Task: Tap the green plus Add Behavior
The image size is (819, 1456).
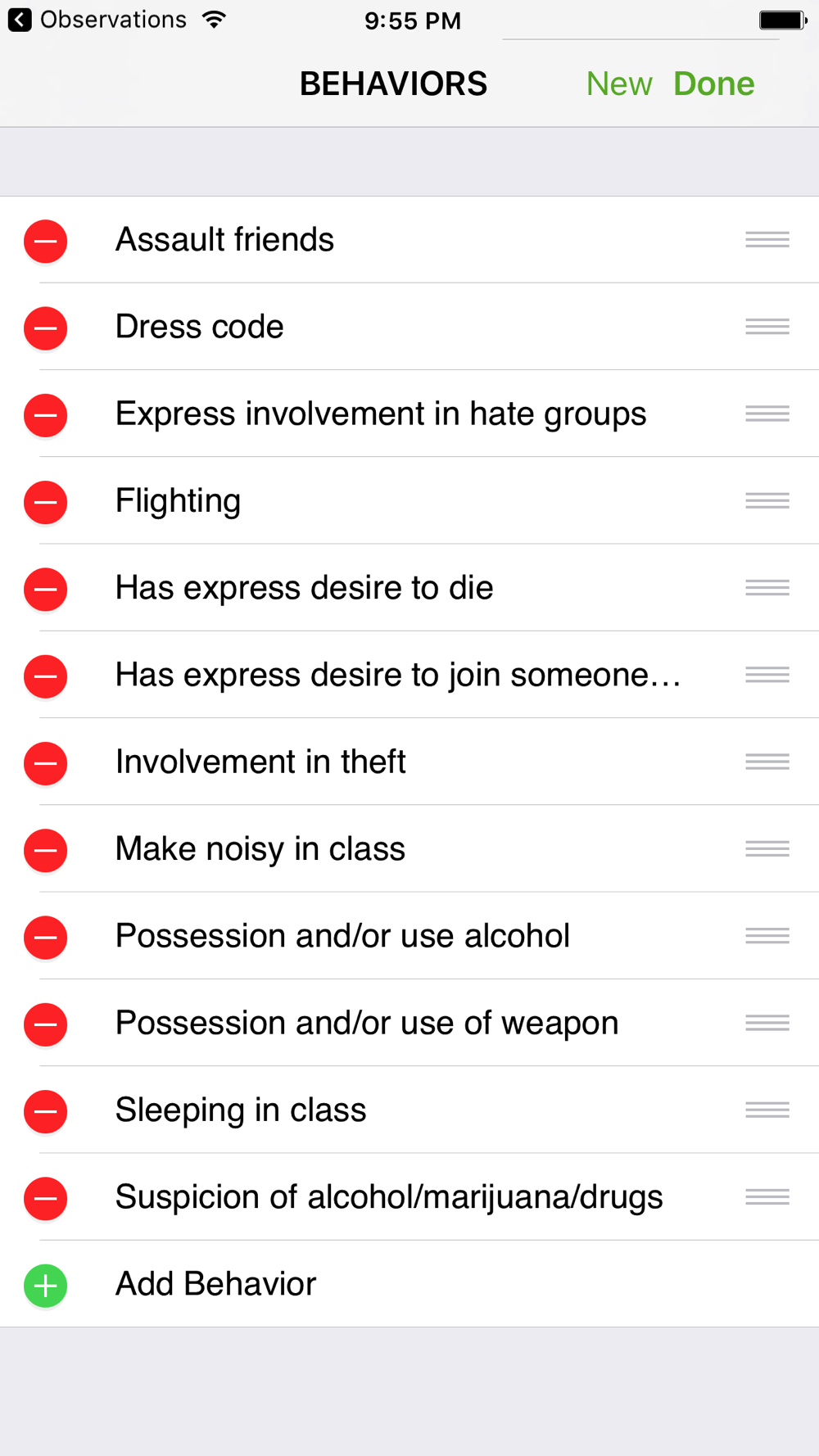Action: click(46, 1286)
